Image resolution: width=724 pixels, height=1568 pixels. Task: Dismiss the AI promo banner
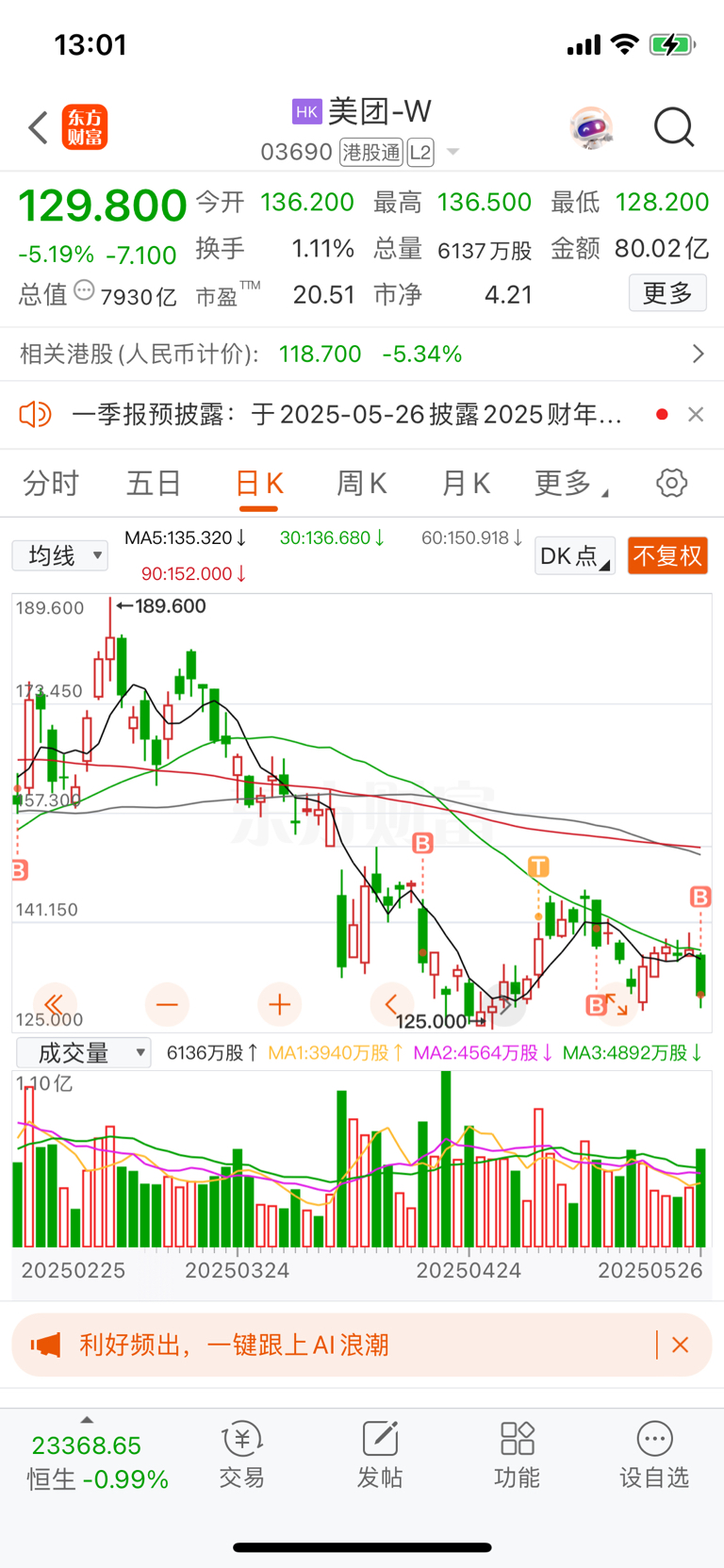[x=681, y=1345]
